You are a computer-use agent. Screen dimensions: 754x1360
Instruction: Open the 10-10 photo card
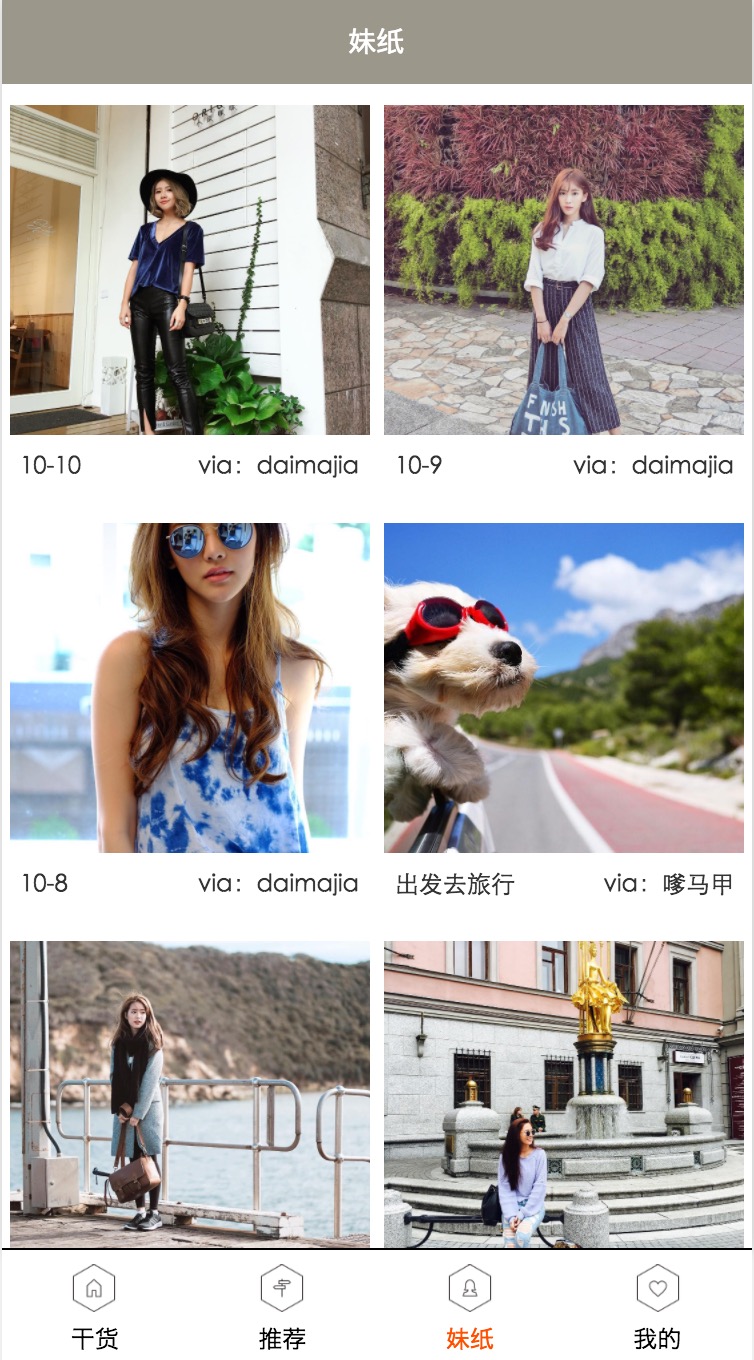pyautogui.click(x=190, y=270)
